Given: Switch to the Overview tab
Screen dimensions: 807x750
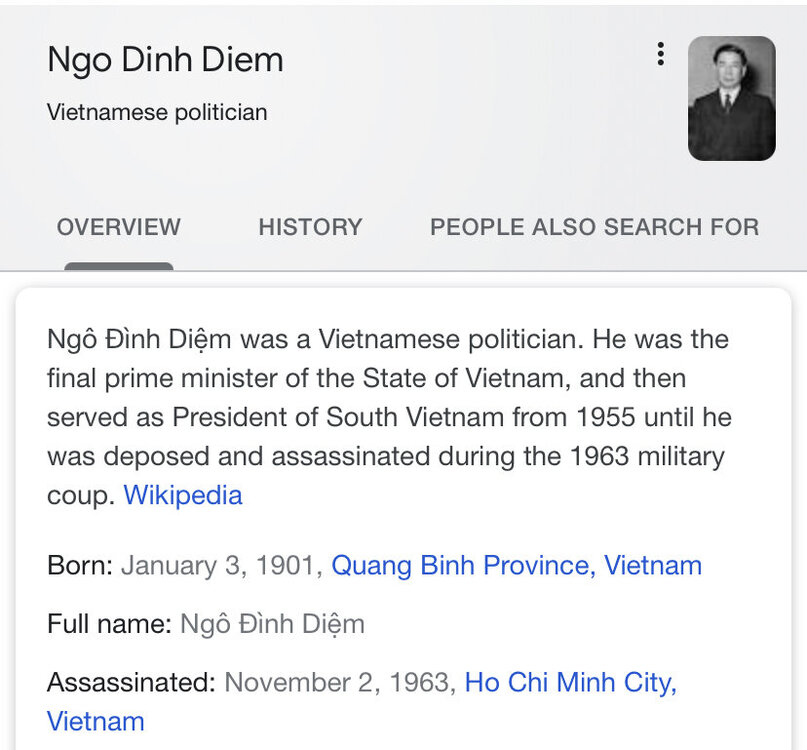Looking at the screenshot, I should click(118, 227).
